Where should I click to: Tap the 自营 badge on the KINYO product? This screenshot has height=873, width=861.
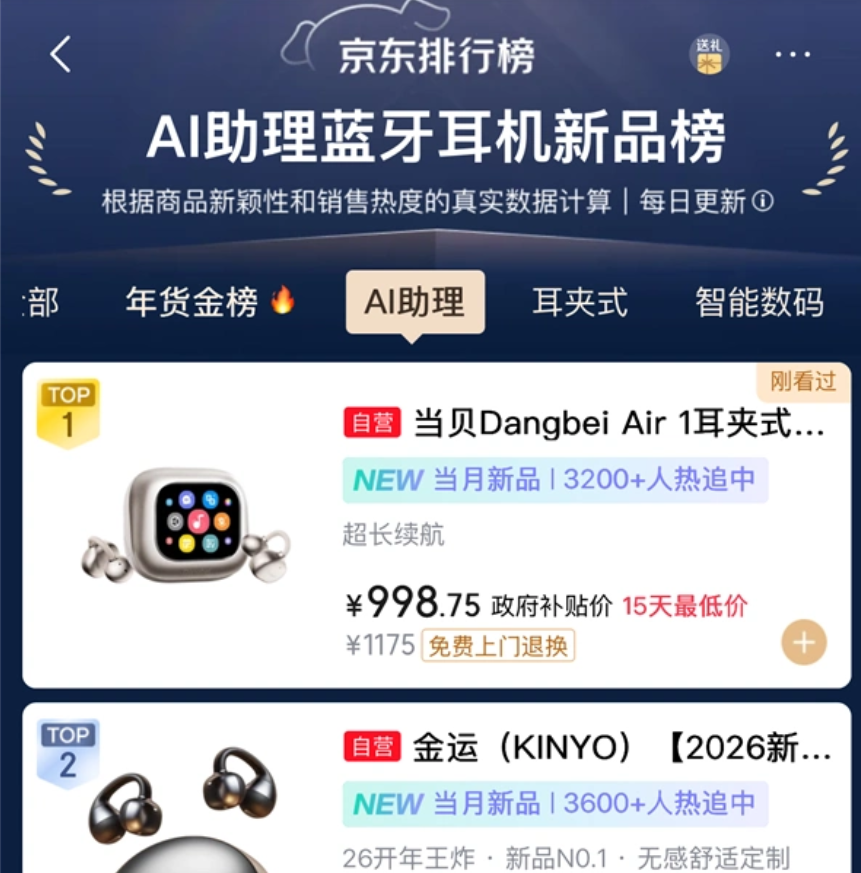tap(372, 747)
